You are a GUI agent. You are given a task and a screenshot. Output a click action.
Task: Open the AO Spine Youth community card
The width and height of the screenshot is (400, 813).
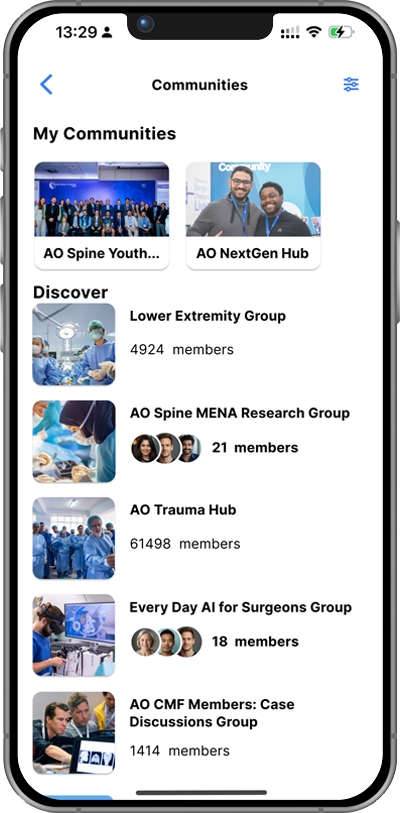click(x=102, y=216)
